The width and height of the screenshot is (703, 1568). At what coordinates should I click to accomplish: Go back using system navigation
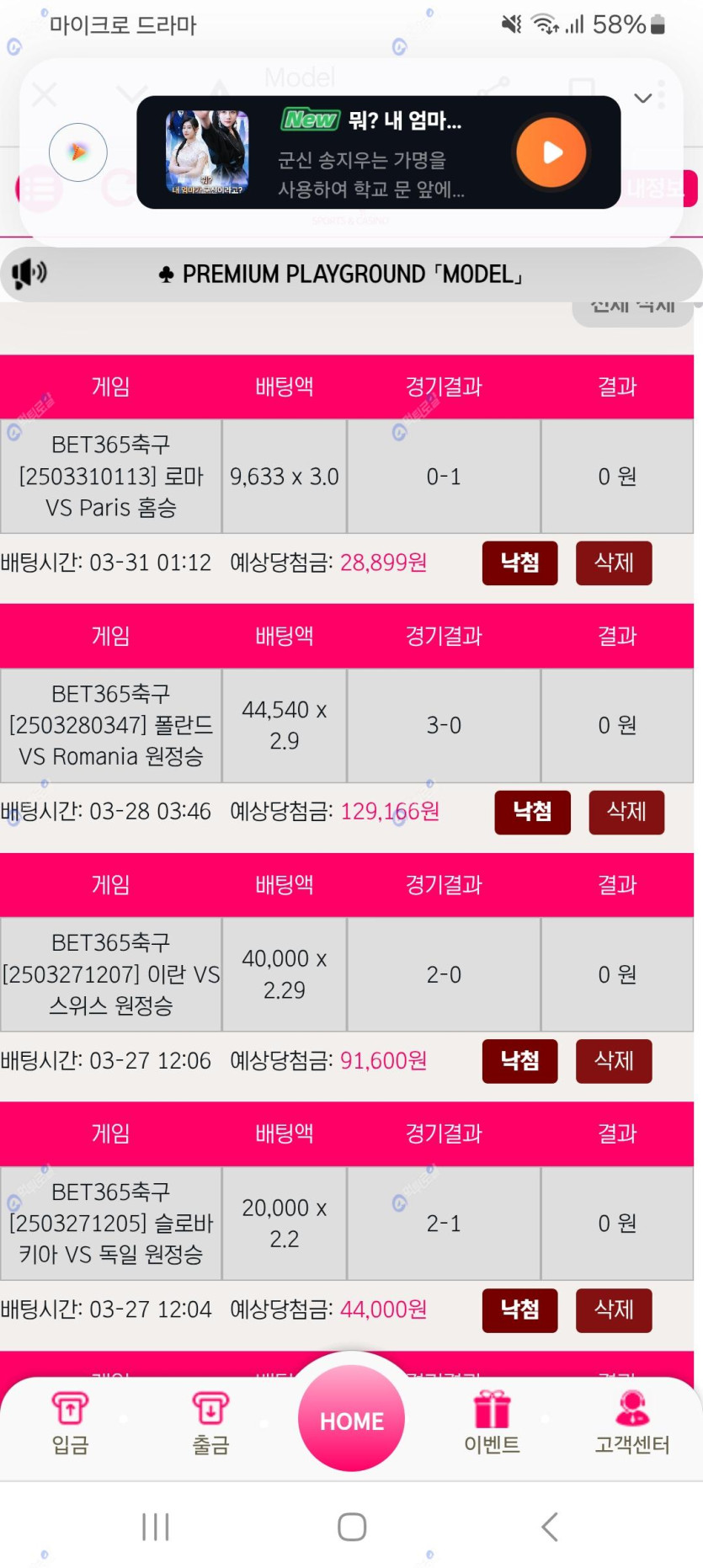pyautogui.click(x=550, y=1526)
